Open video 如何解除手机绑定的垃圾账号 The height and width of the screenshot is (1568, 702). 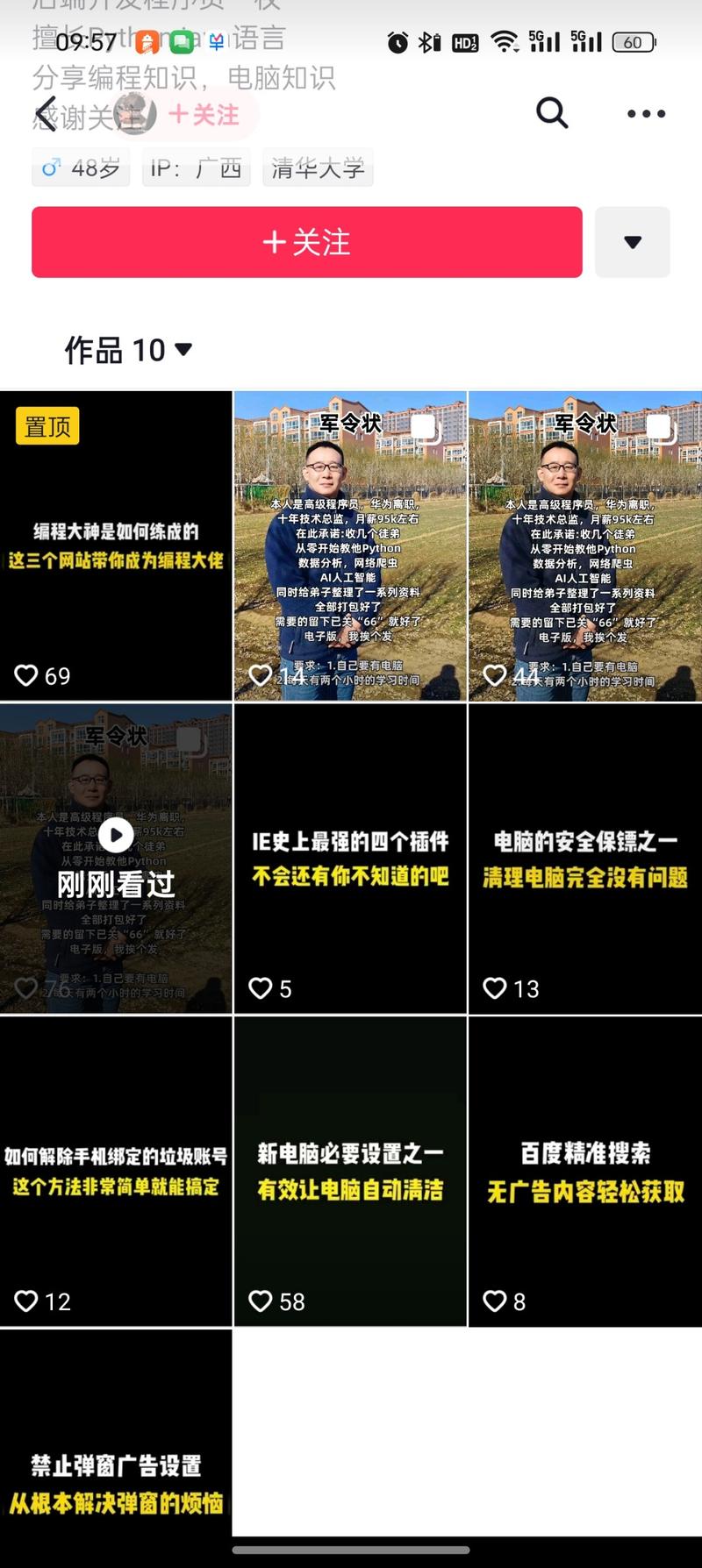116,1171
